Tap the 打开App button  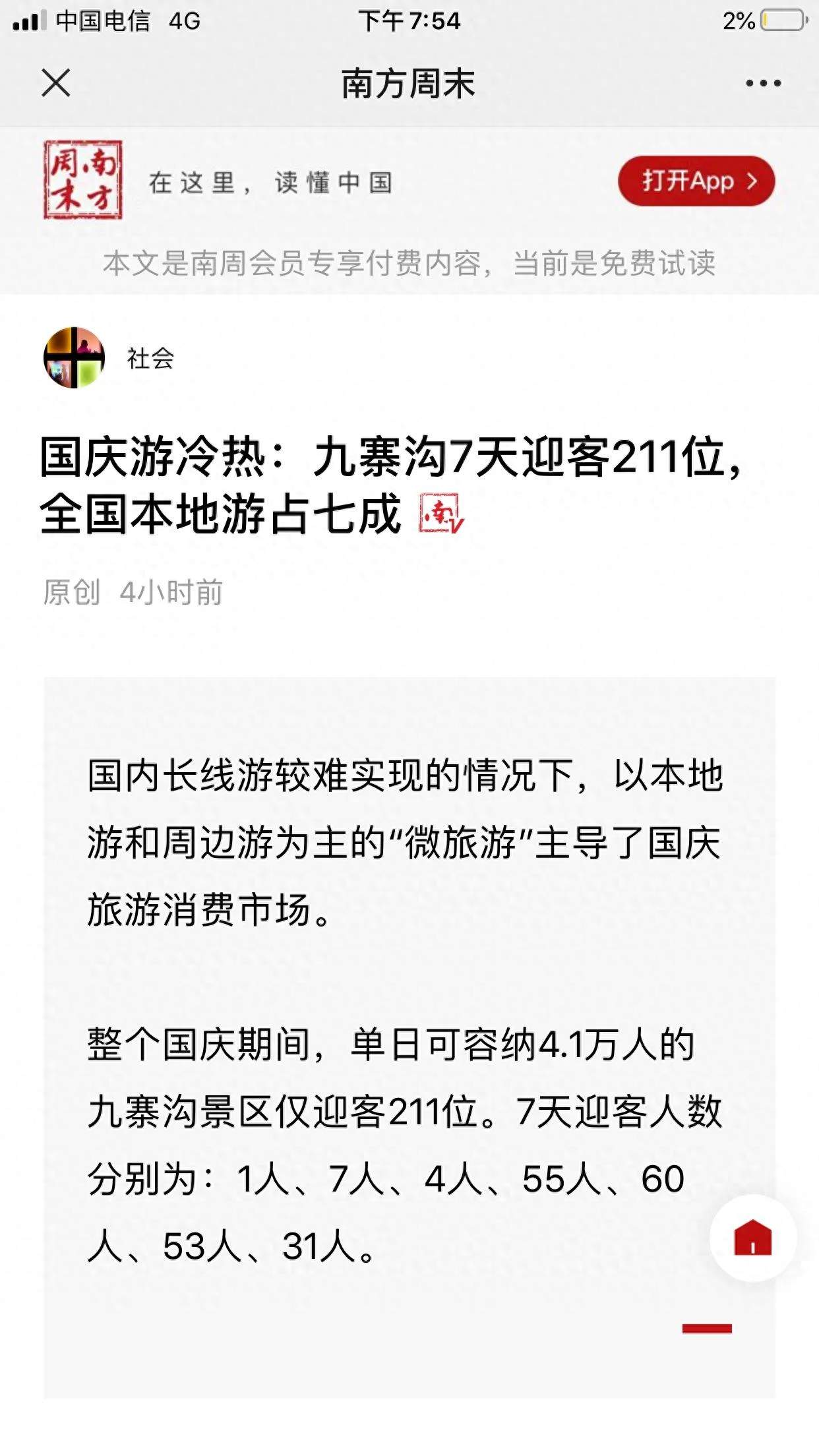tap(696, 181)
